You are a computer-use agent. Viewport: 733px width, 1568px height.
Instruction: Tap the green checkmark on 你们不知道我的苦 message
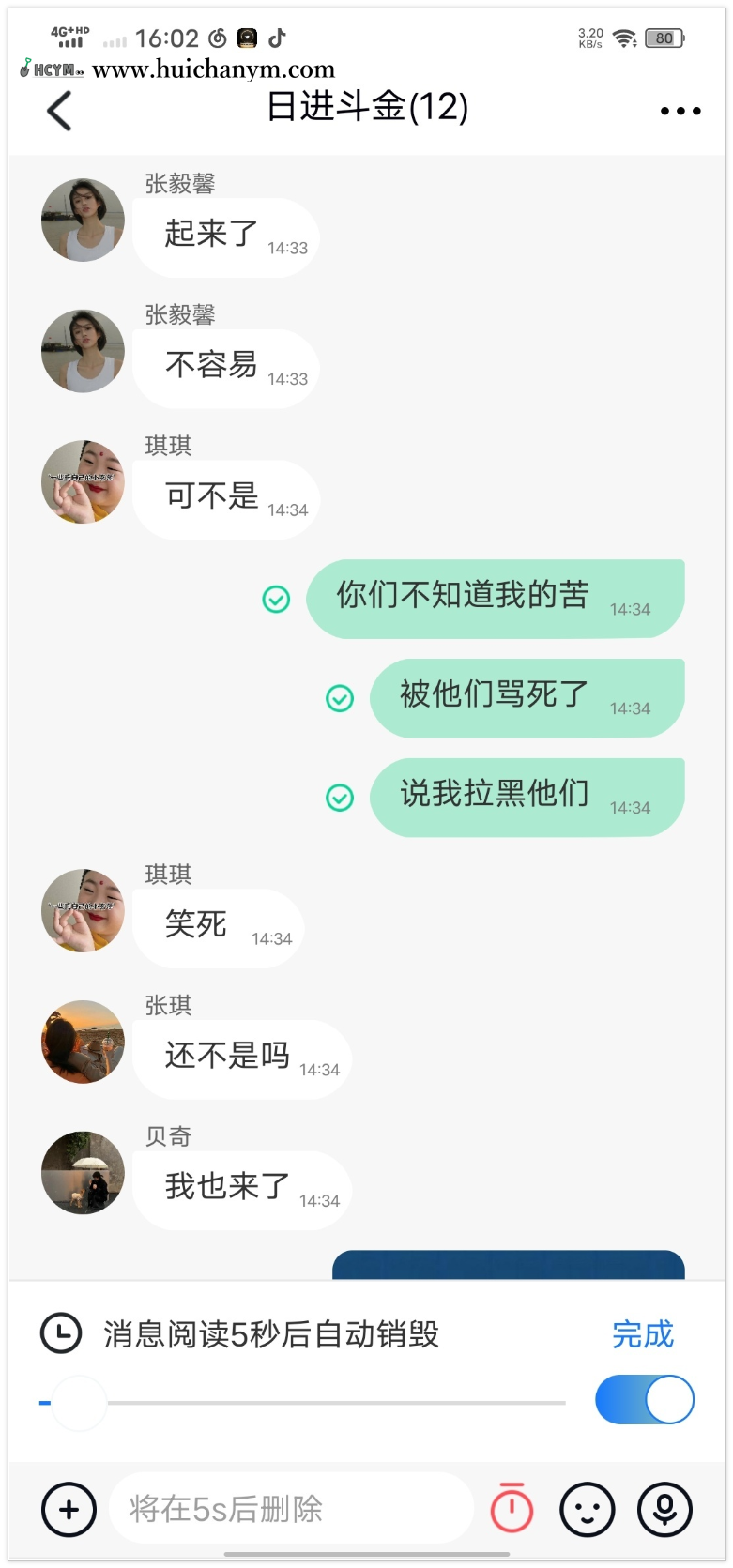coord(276,600)
